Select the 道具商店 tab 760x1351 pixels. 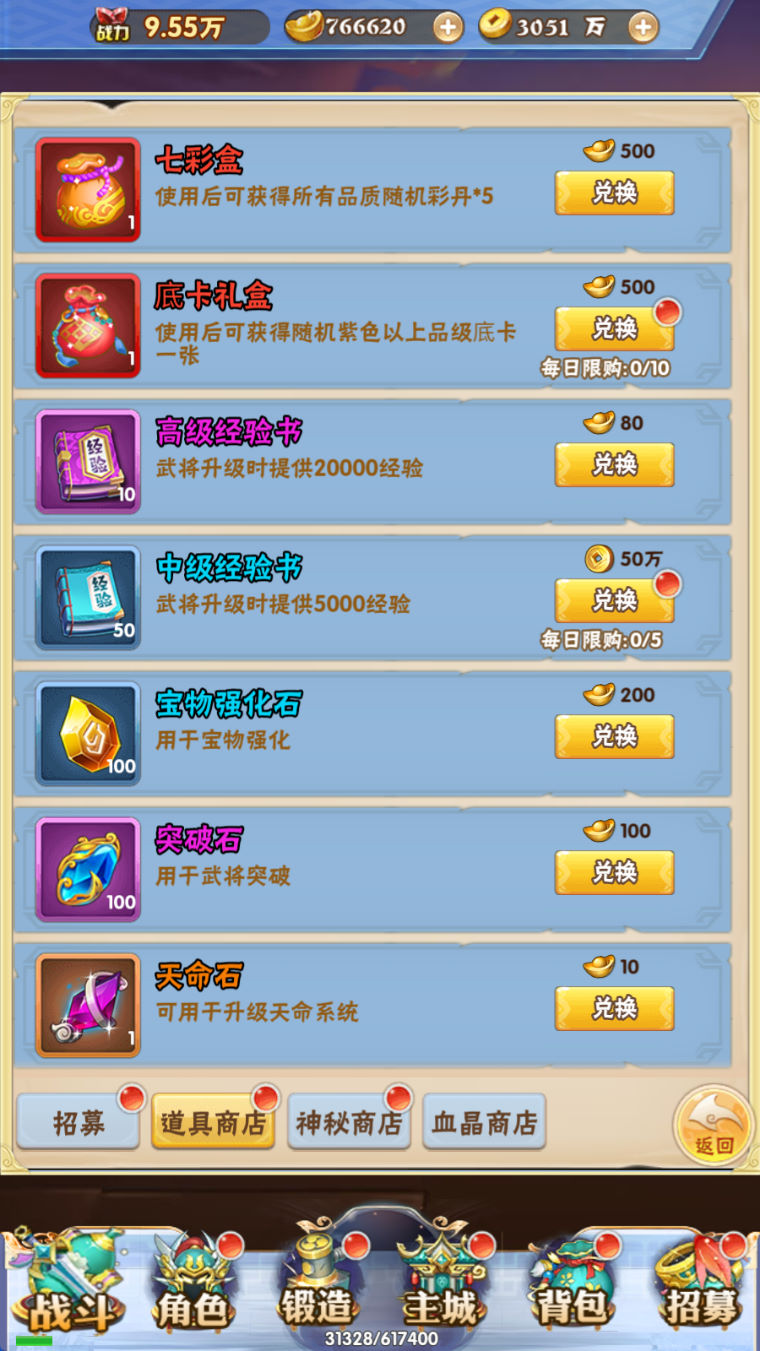(214, 1122)
